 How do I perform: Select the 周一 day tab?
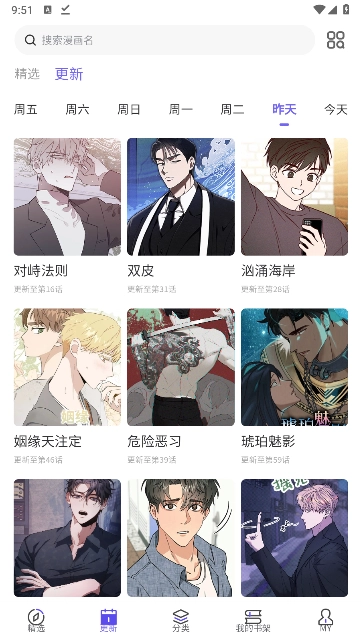pos(181,109)
